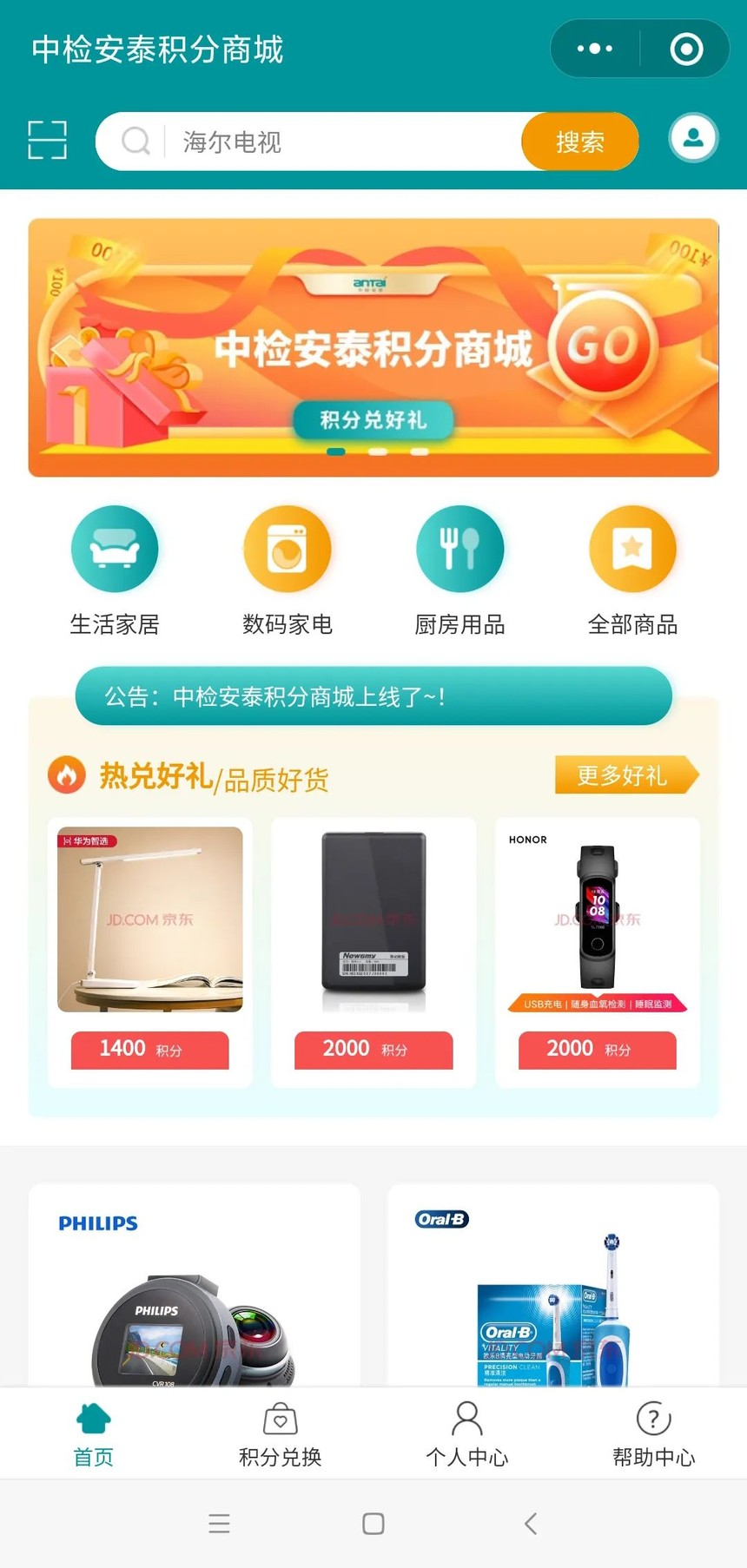Open the 公告 announcement bar
The image size is (747, 1568).
pos(373,696)
